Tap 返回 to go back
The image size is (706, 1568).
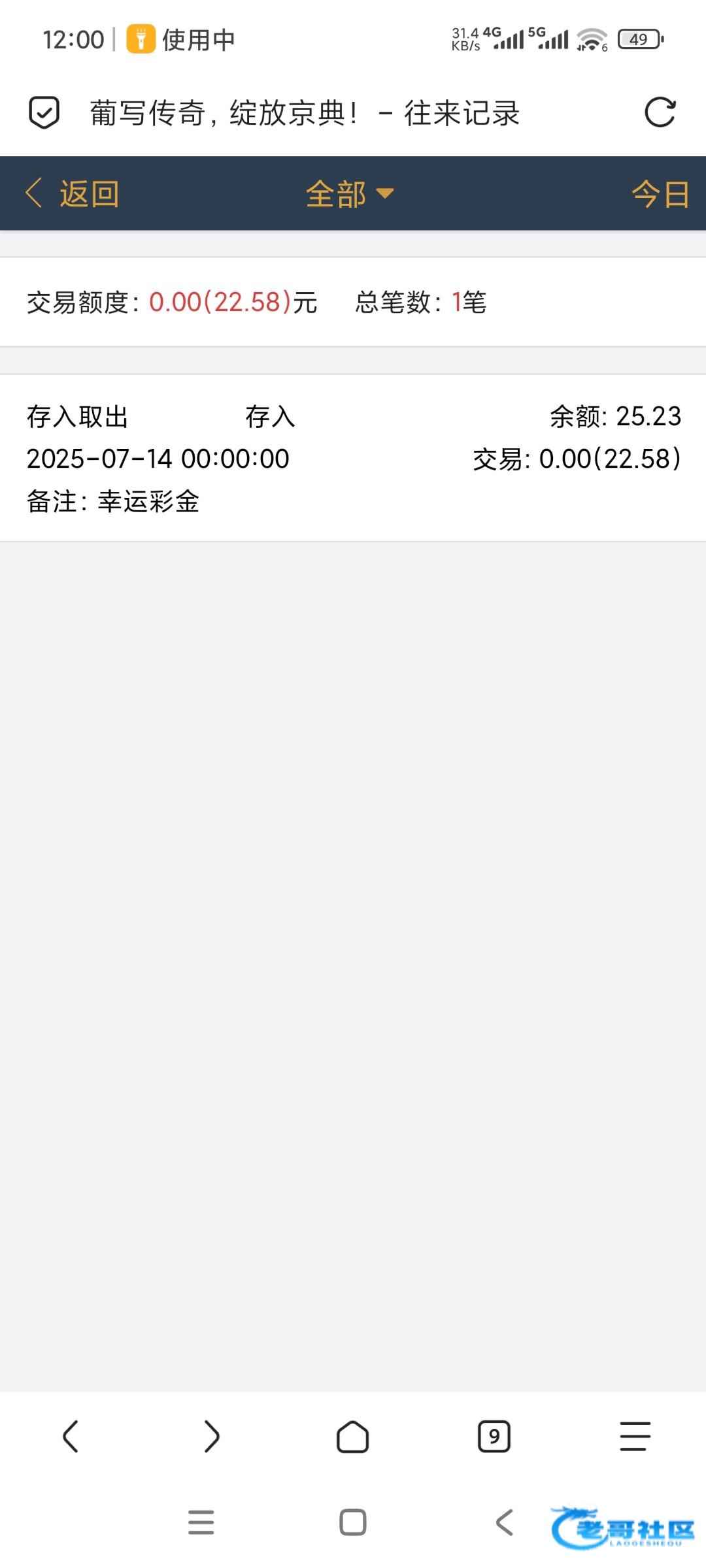[73, 194]
